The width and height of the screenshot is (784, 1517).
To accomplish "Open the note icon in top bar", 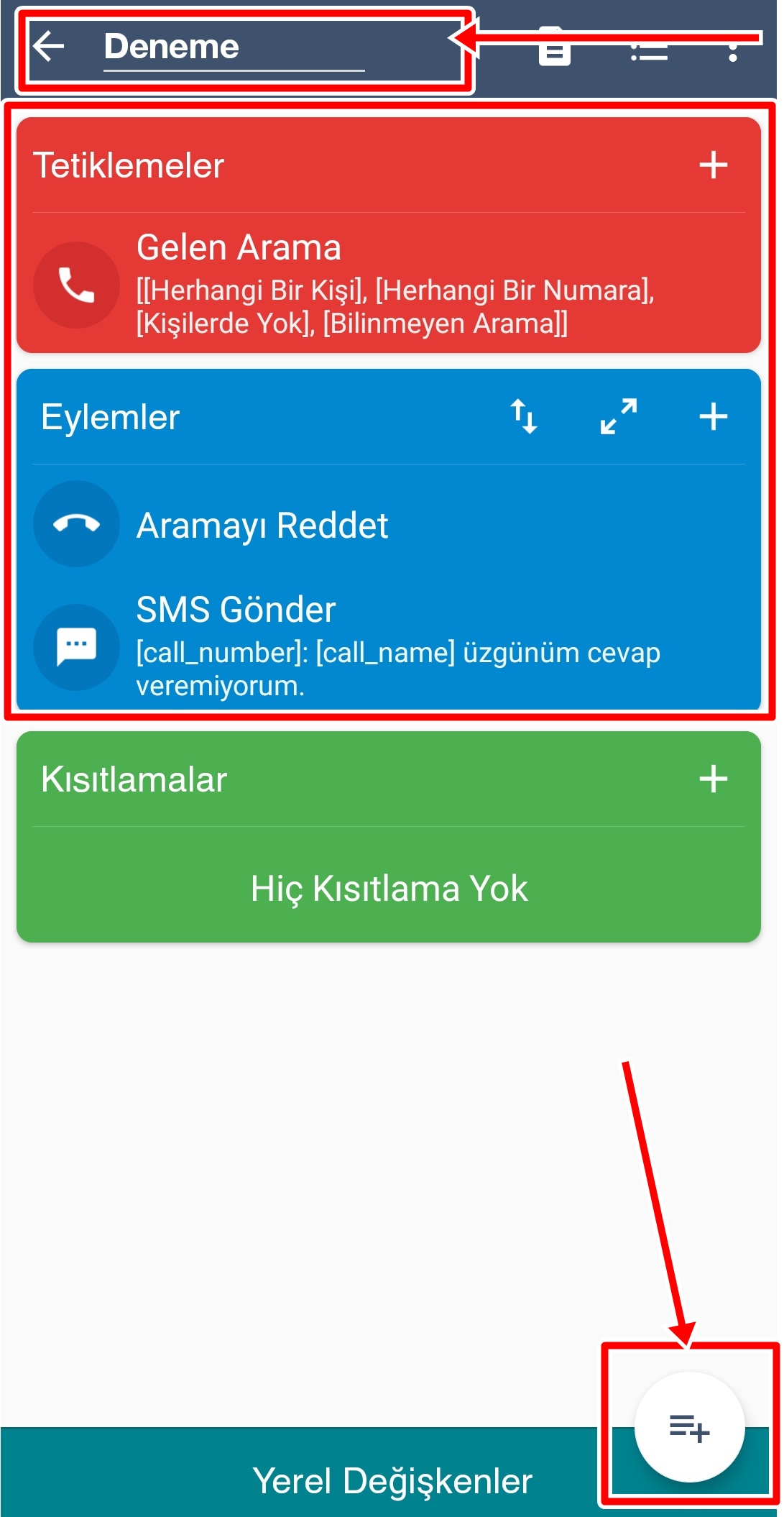I will click(x=554, y=47).
